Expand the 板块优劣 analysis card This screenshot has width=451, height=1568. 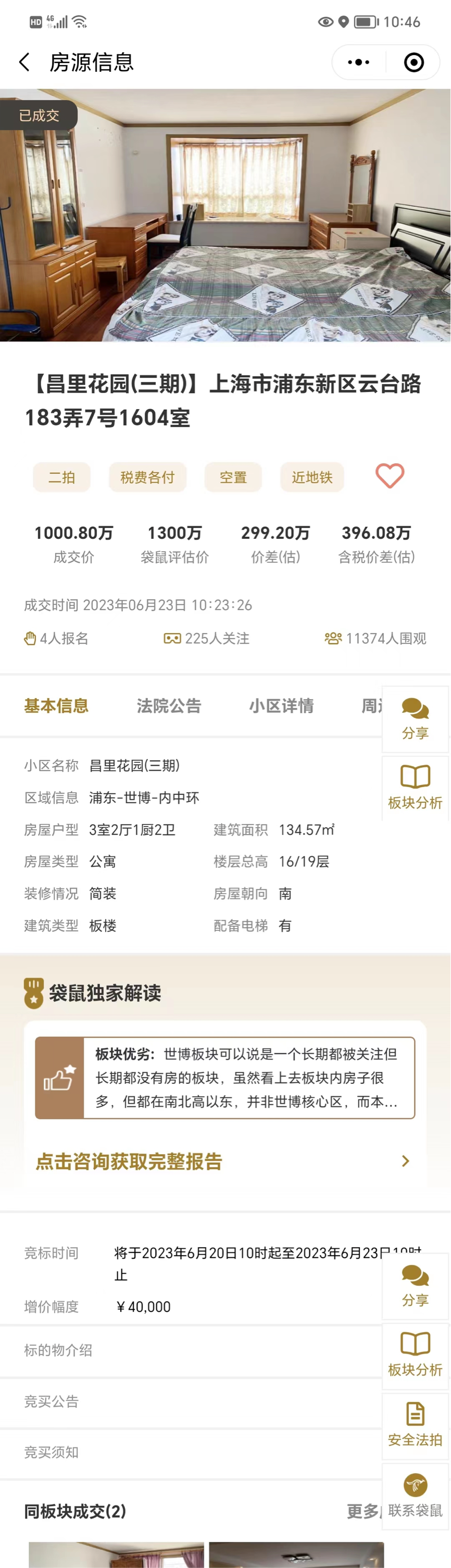click(x=225, y=1078)
